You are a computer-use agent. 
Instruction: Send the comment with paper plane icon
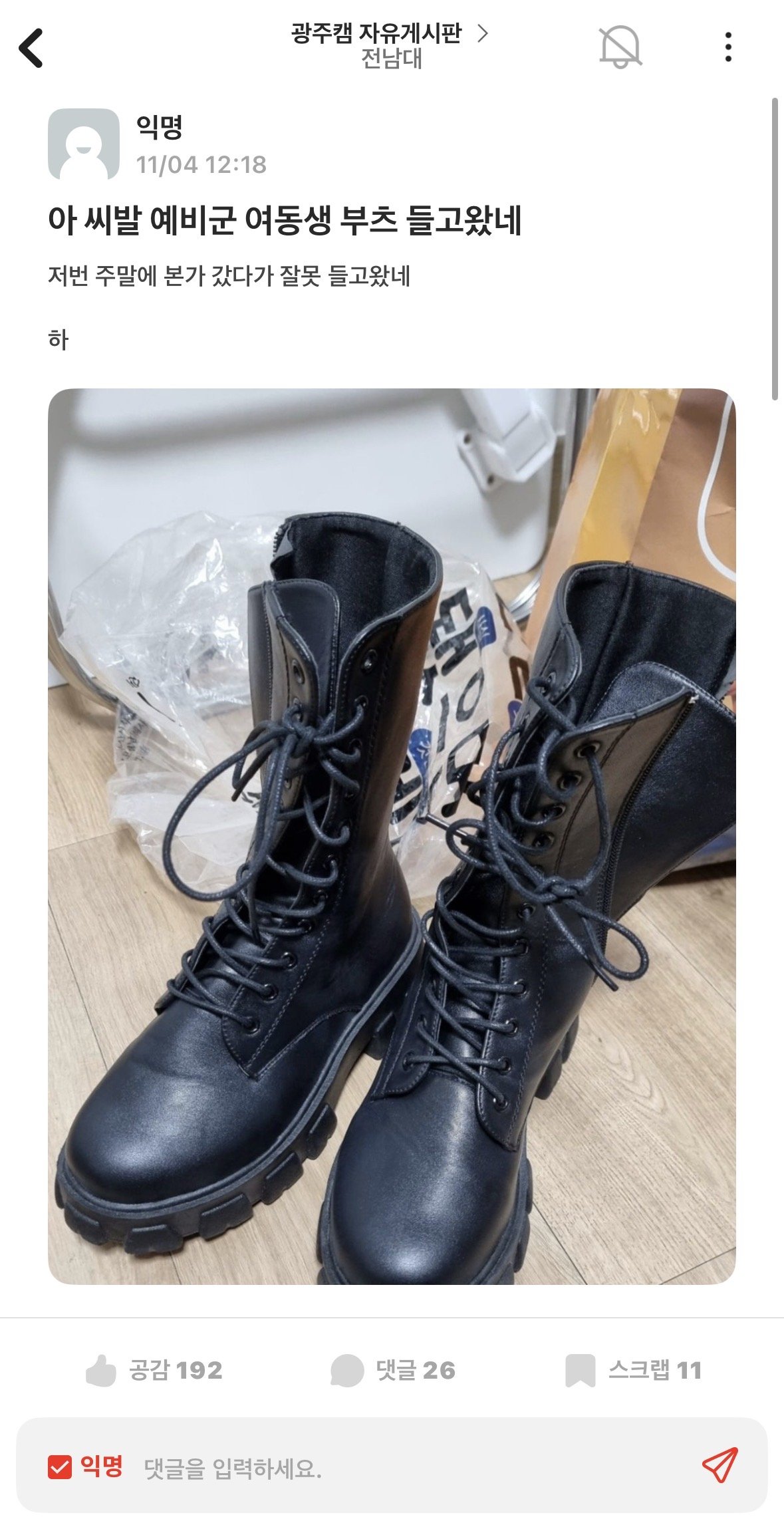(x=720, y=1465)
